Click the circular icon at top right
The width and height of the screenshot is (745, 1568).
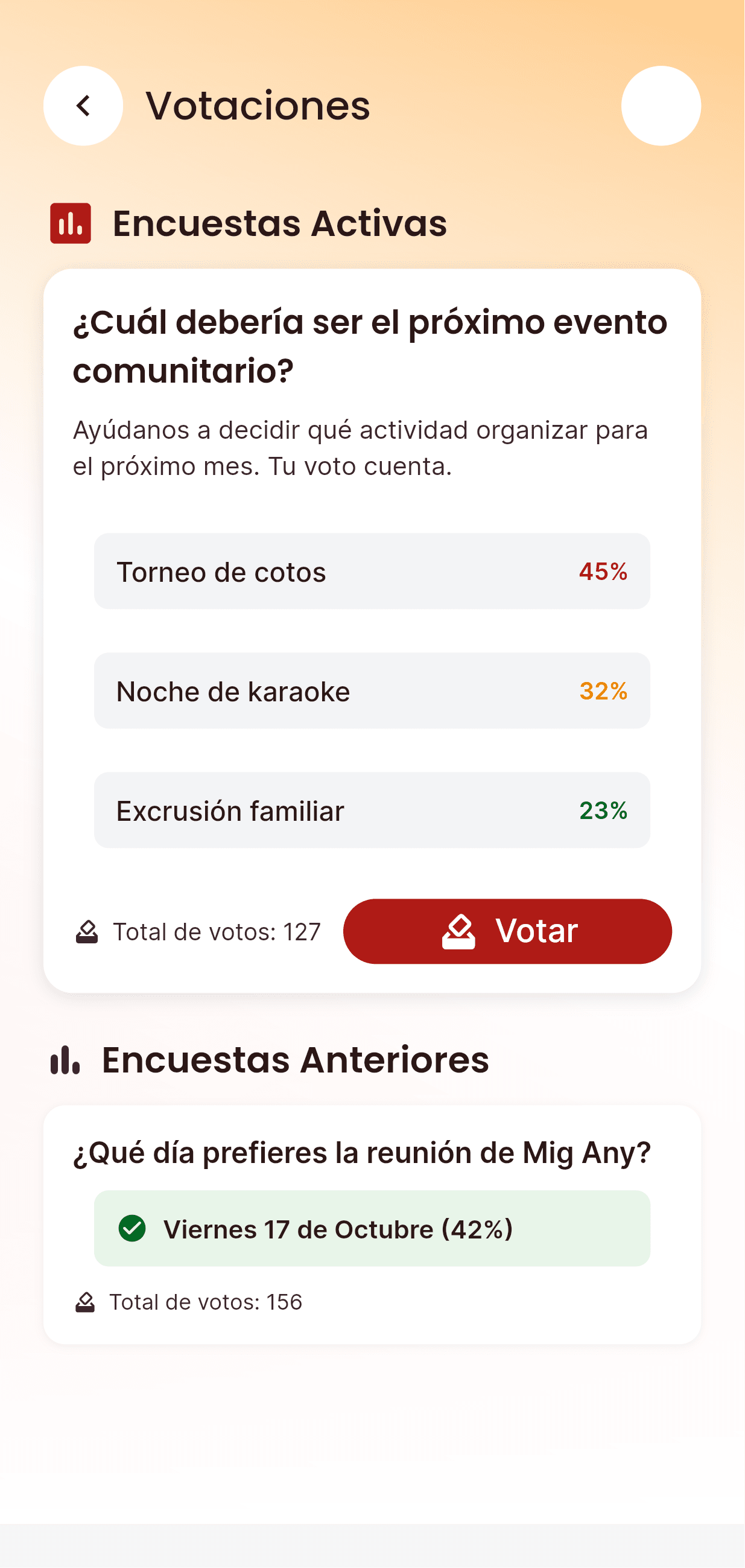662,104
